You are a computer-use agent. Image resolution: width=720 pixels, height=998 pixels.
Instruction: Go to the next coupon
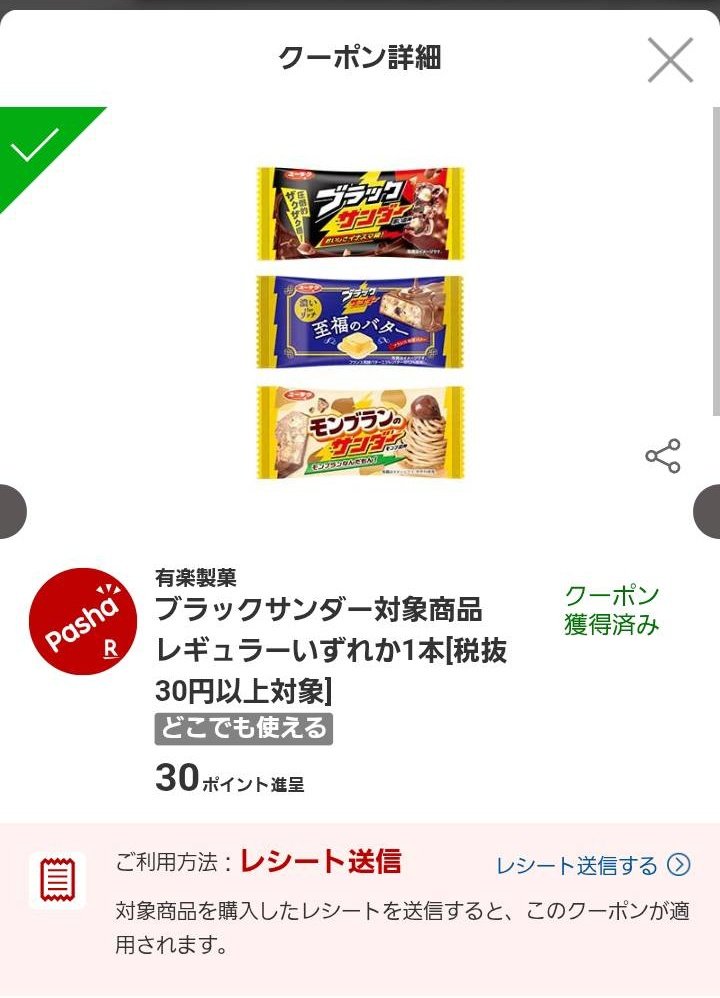tap(708, 511)
